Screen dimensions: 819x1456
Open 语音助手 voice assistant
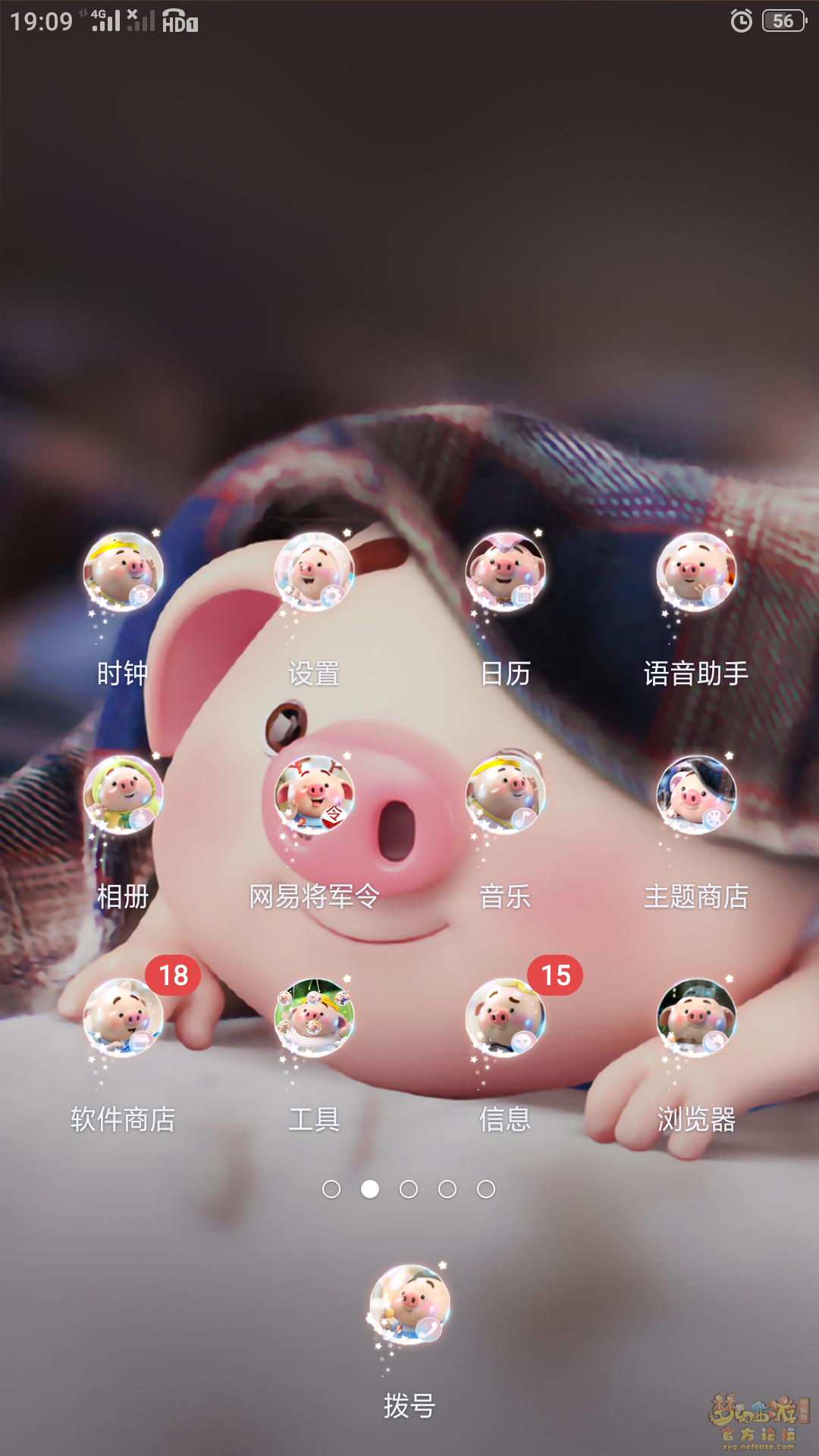pyautogui.click(x=696, y=573)
